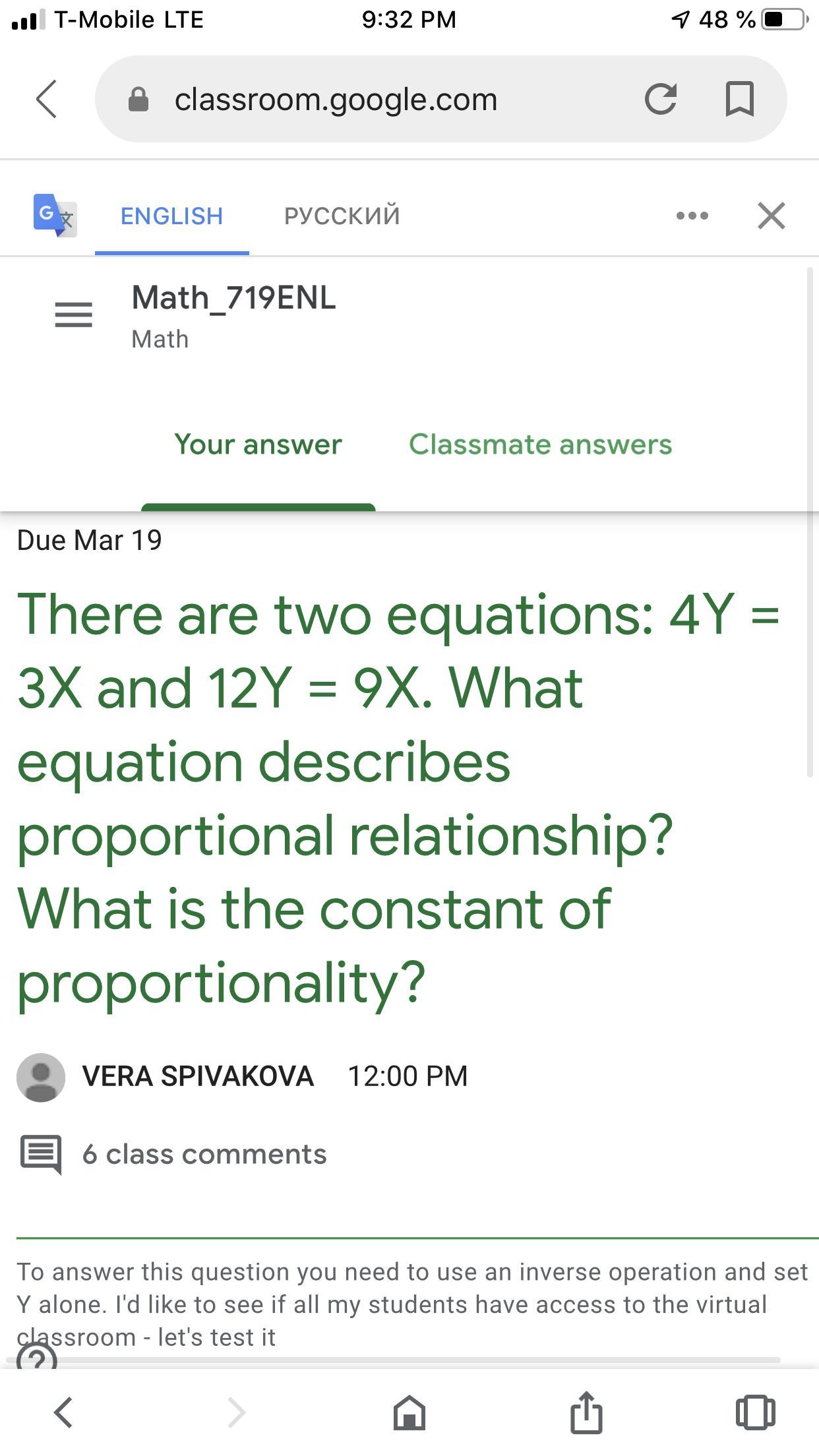819x1456 pixels.
Task: Open the help question mark icon
Action: pos(37,1357)
